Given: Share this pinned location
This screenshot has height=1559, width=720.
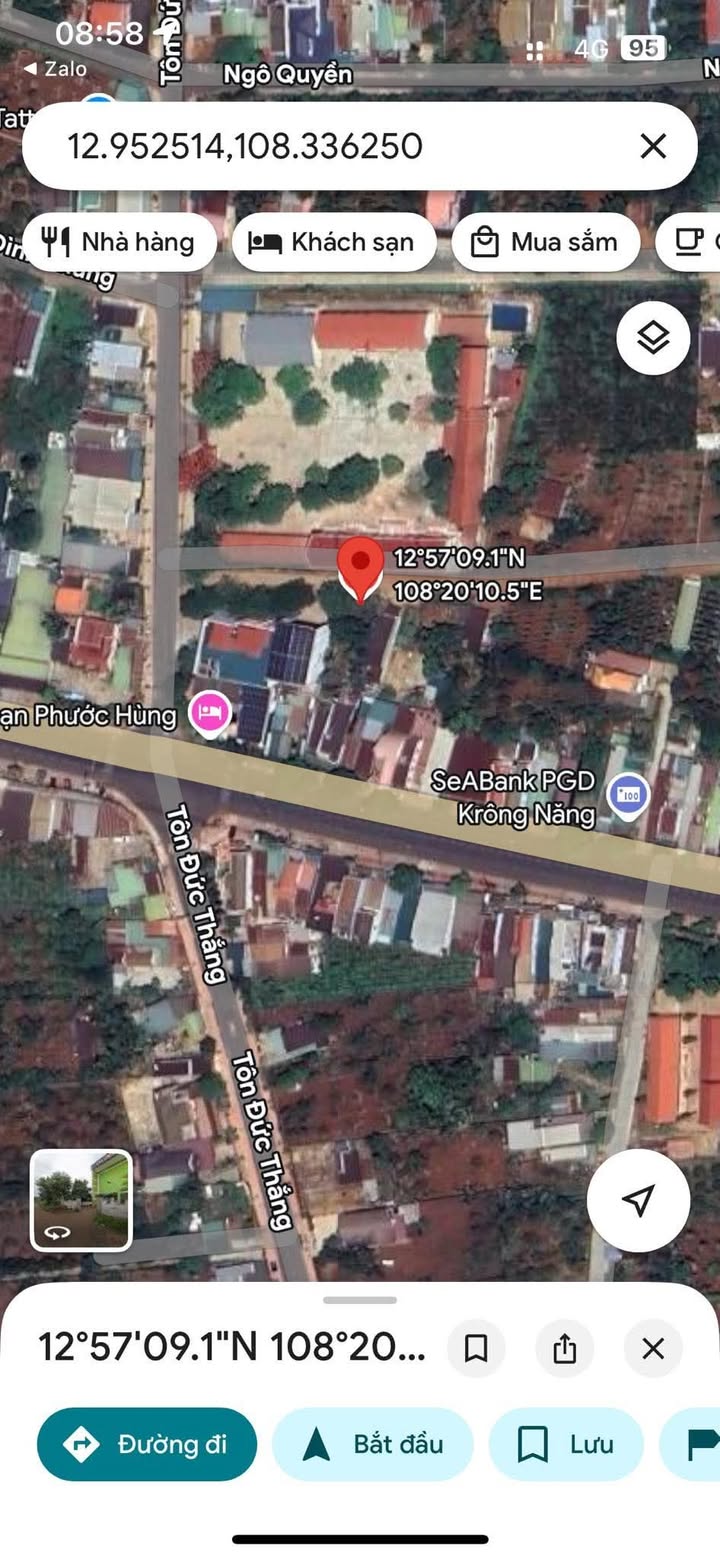Looking at the screenshot, I should (564, 1349).
